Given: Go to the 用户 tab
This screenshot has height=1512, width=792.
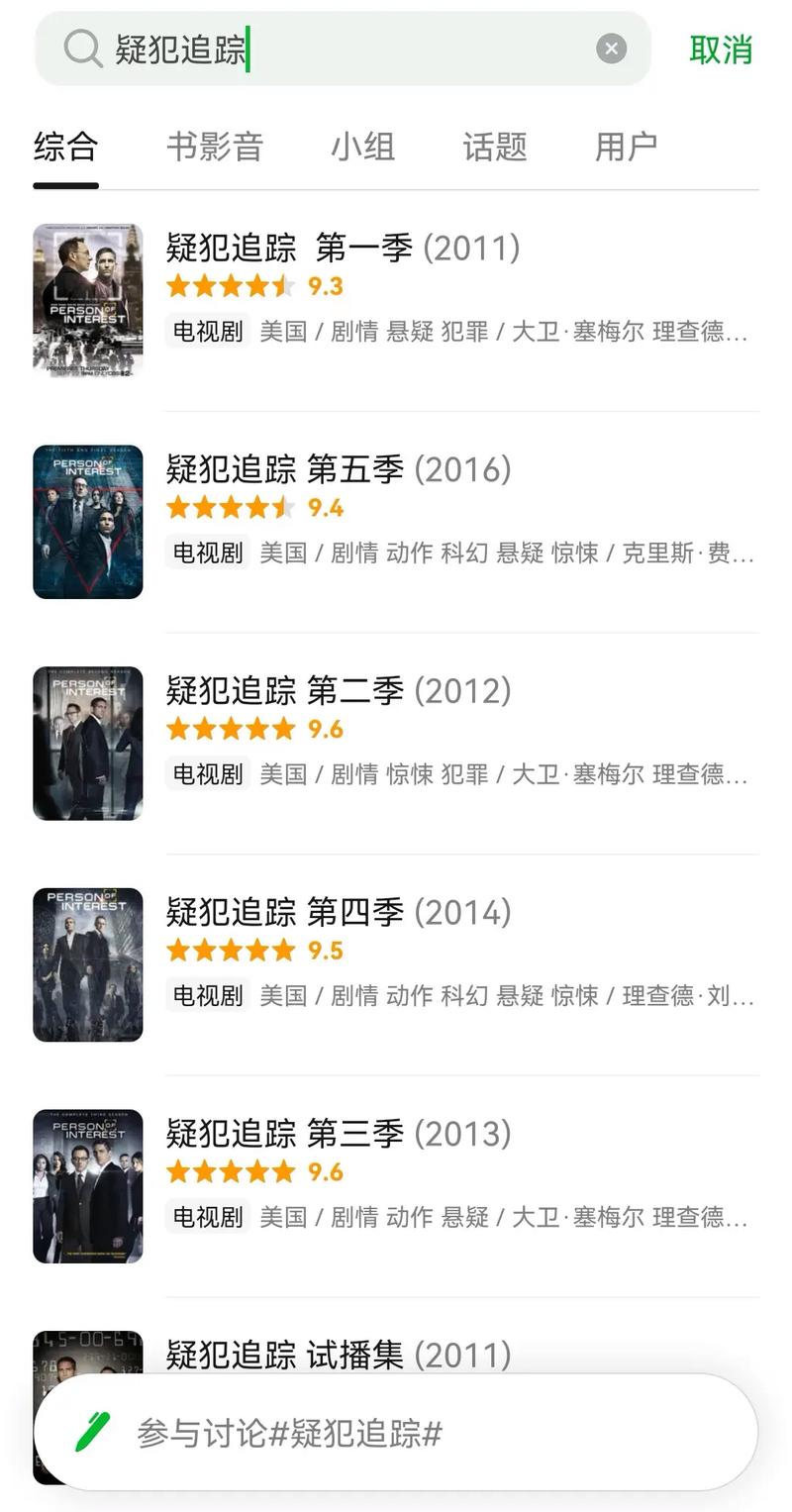Looking at the screenshot, I should click(x=626, y=147).
